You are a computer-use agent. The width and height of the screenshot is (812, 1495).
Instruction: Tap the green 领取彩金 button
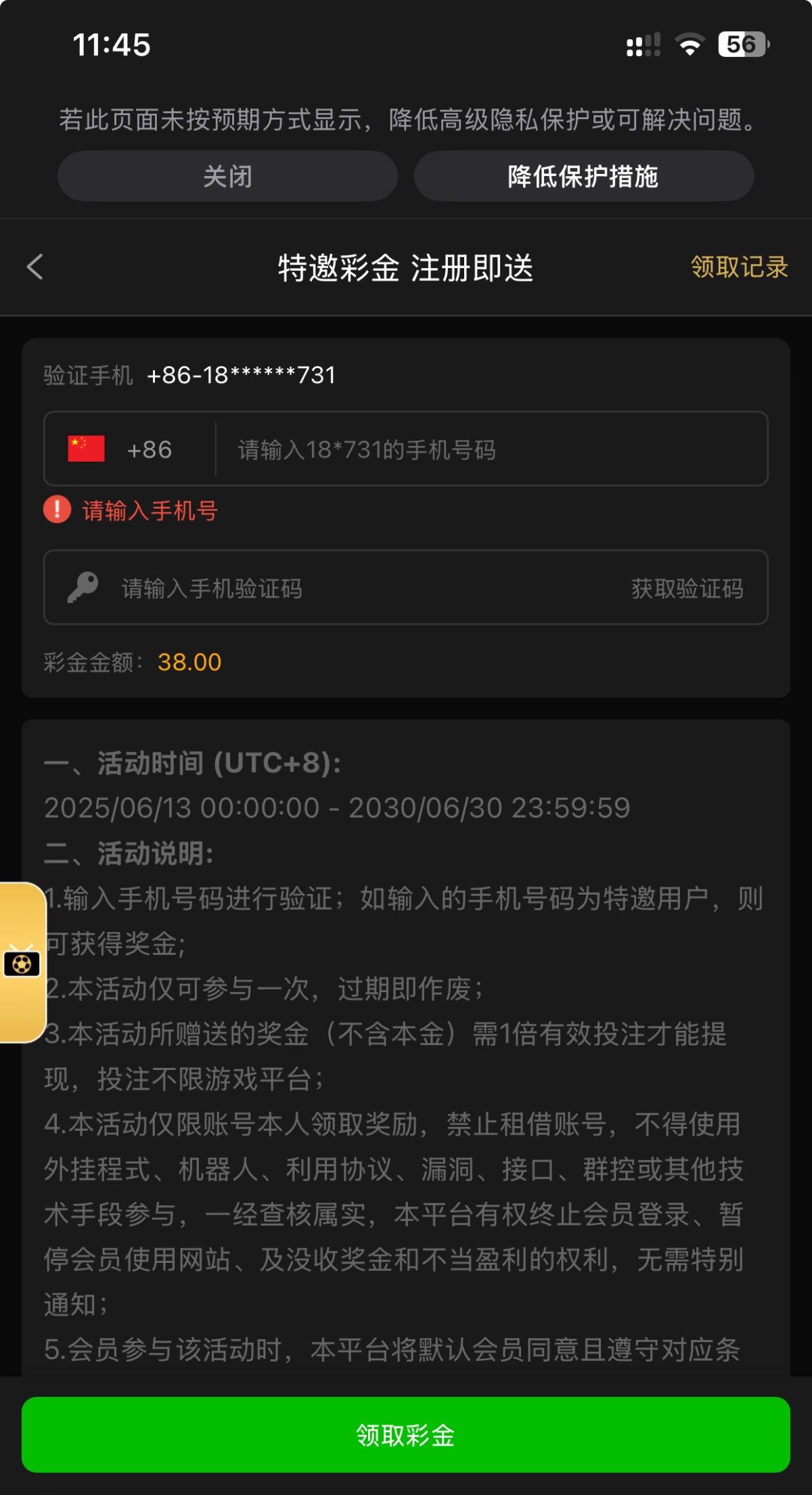click(x=406, y=1435)
